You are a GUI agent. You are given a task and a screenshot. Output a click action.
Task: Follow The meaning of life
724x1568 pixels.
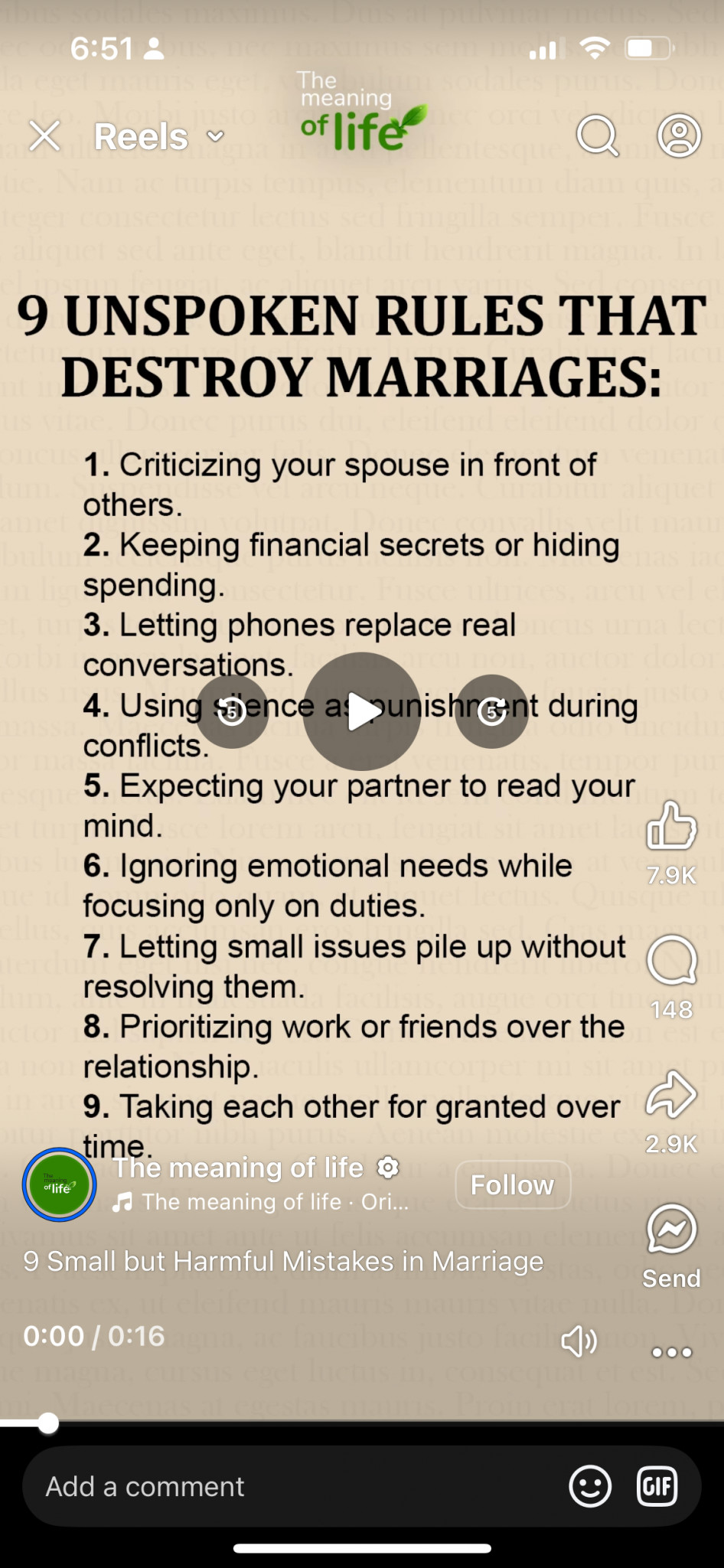pyautogui.click(x=513, y=1184)
